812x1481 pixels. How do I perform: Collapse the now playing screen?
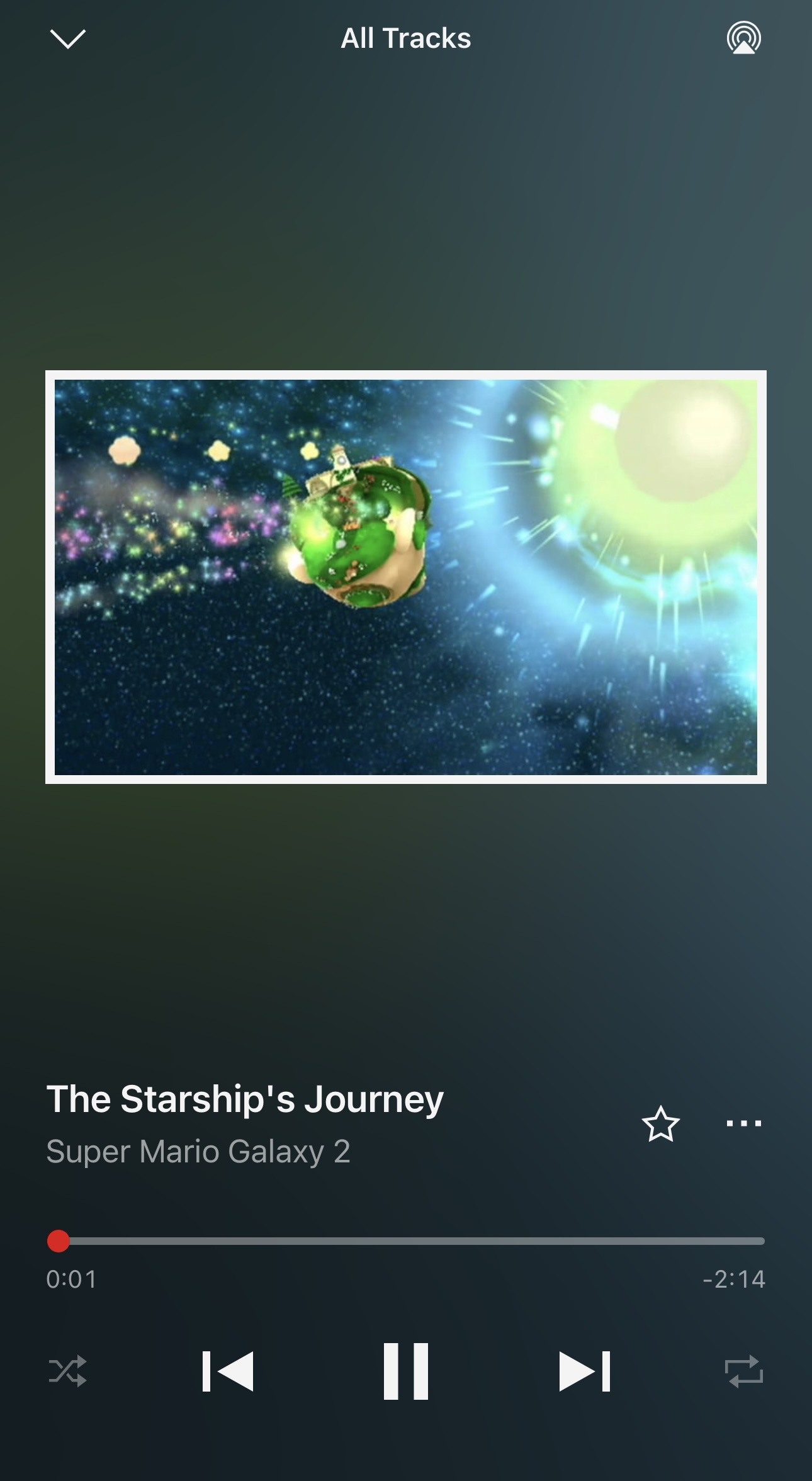(x=67, y=39)
